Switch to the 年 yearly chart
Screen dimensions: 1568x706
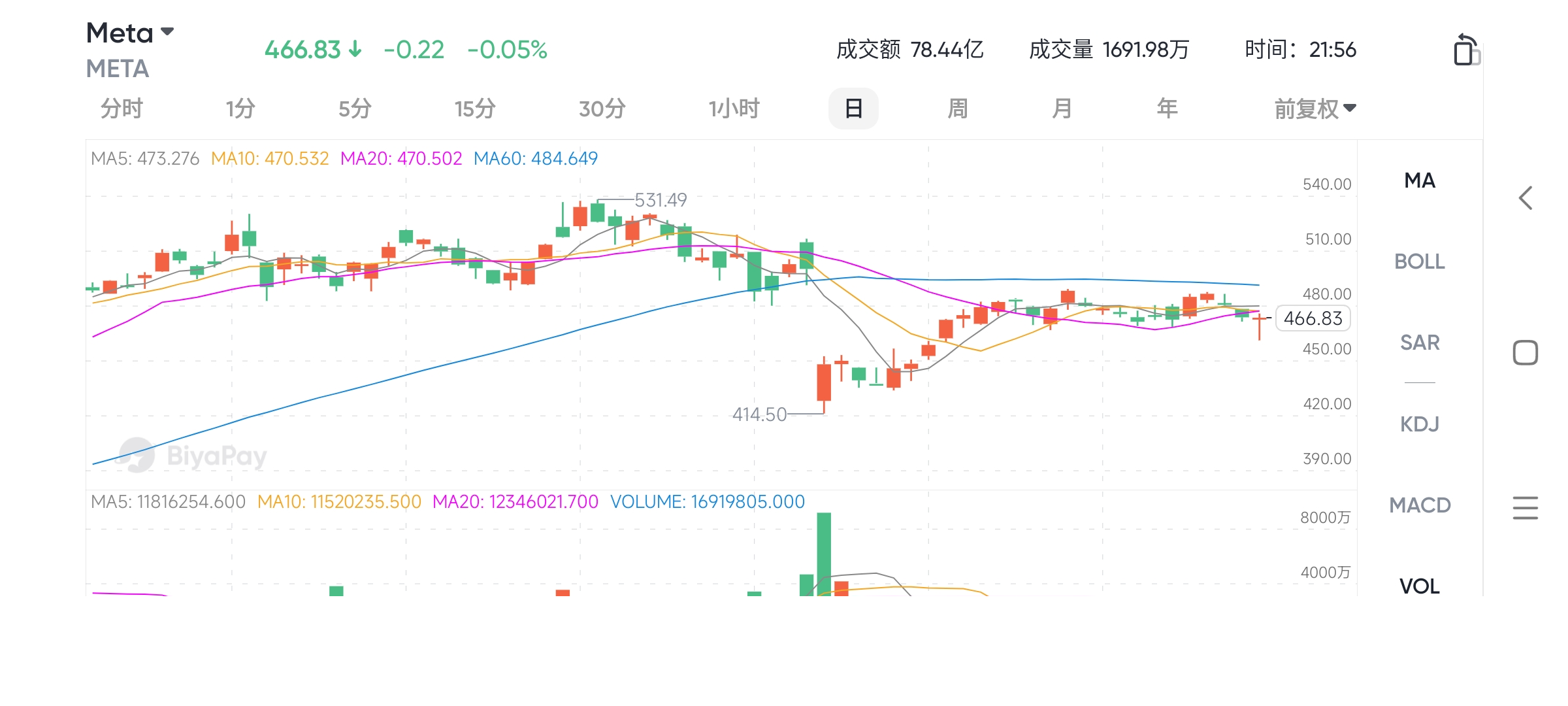coord(1167,109)
